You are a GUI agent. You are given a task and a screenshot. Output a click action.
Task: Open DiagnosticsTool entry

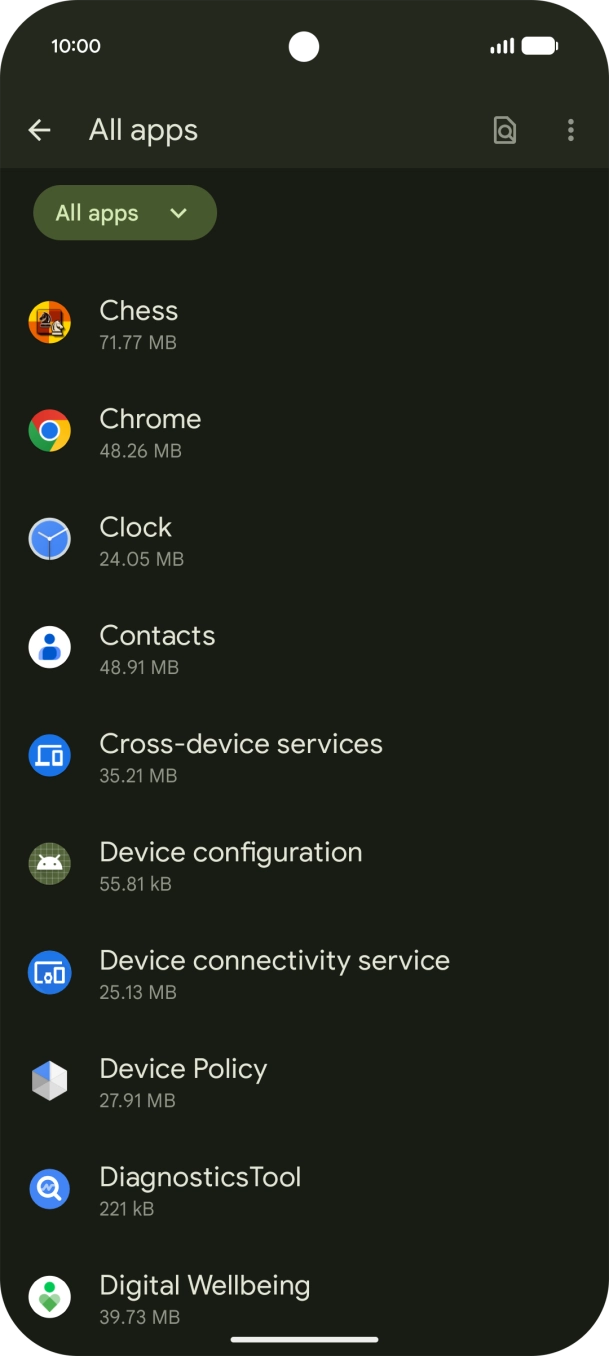[304, 1190]
